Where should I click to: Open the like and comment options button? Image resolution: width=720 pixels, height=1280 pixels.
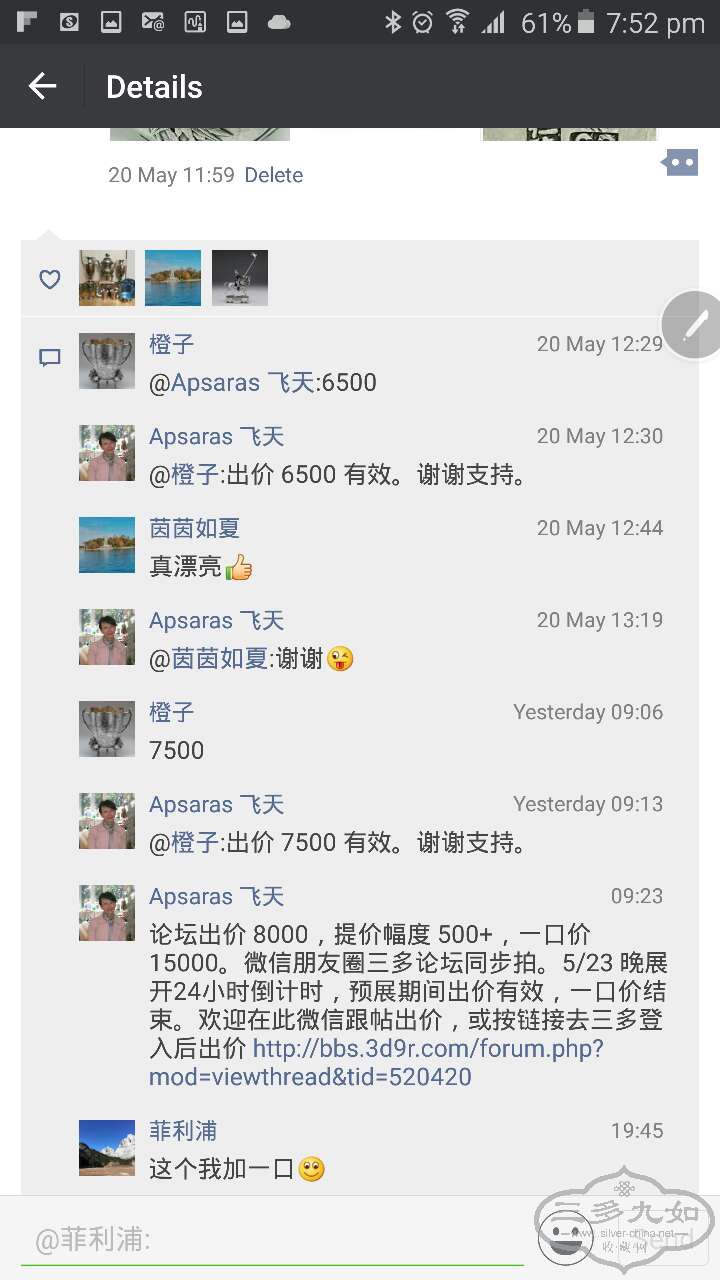coord(680,163)
